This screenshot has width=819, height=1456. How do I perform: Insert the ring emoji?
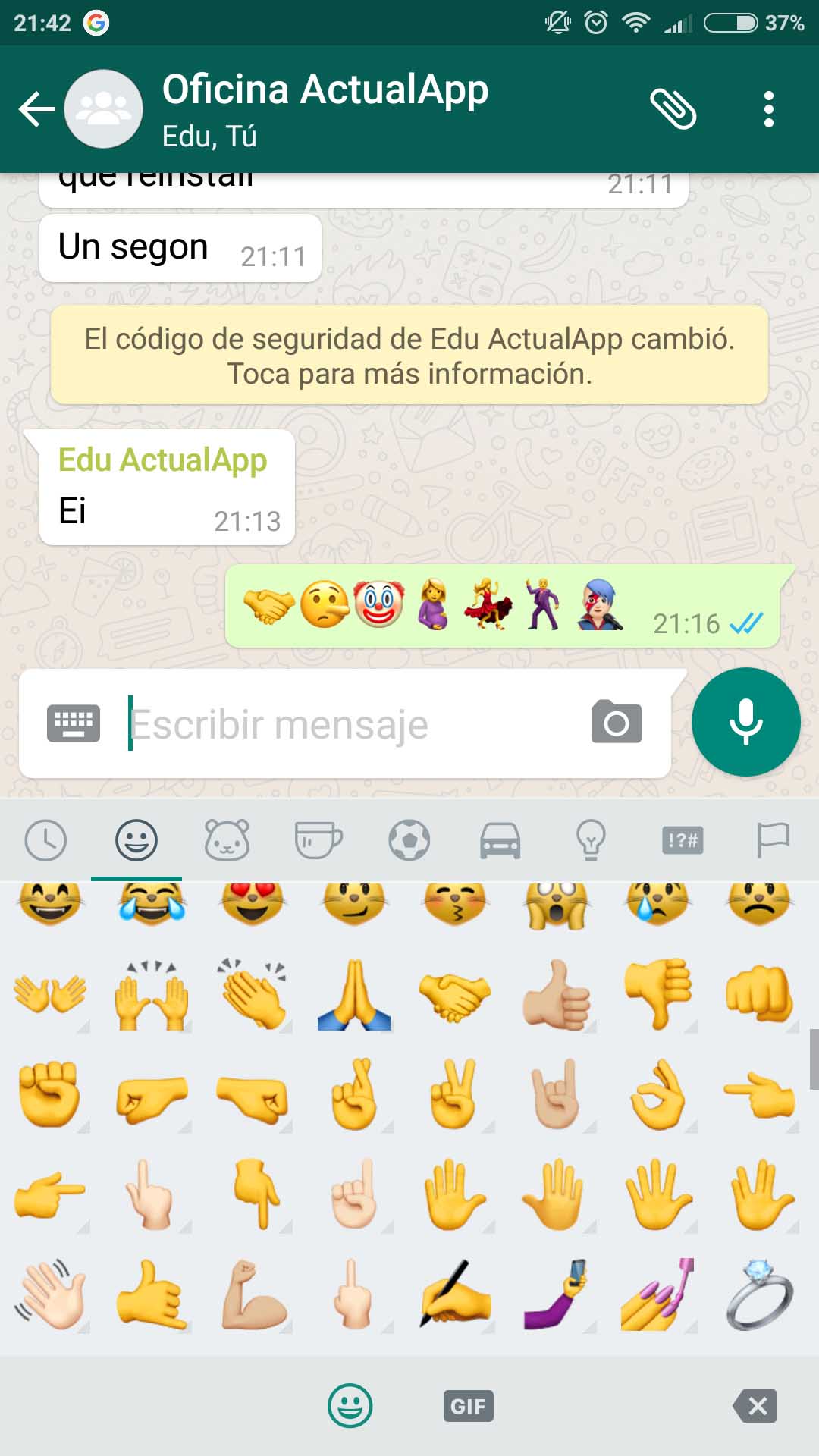point(759,1295)
